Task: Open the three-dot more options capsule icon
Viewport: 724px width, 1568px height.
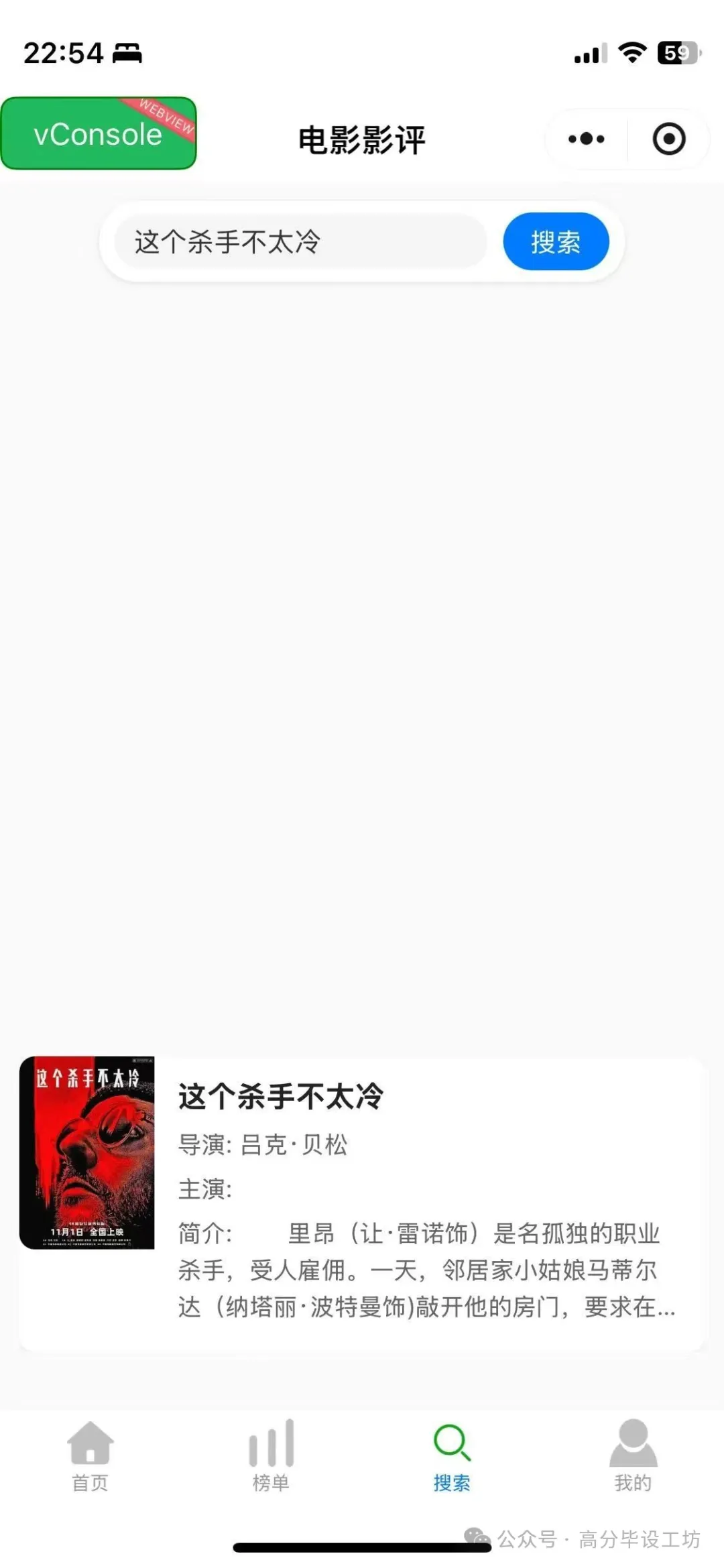Action: [x=585, y=139]
